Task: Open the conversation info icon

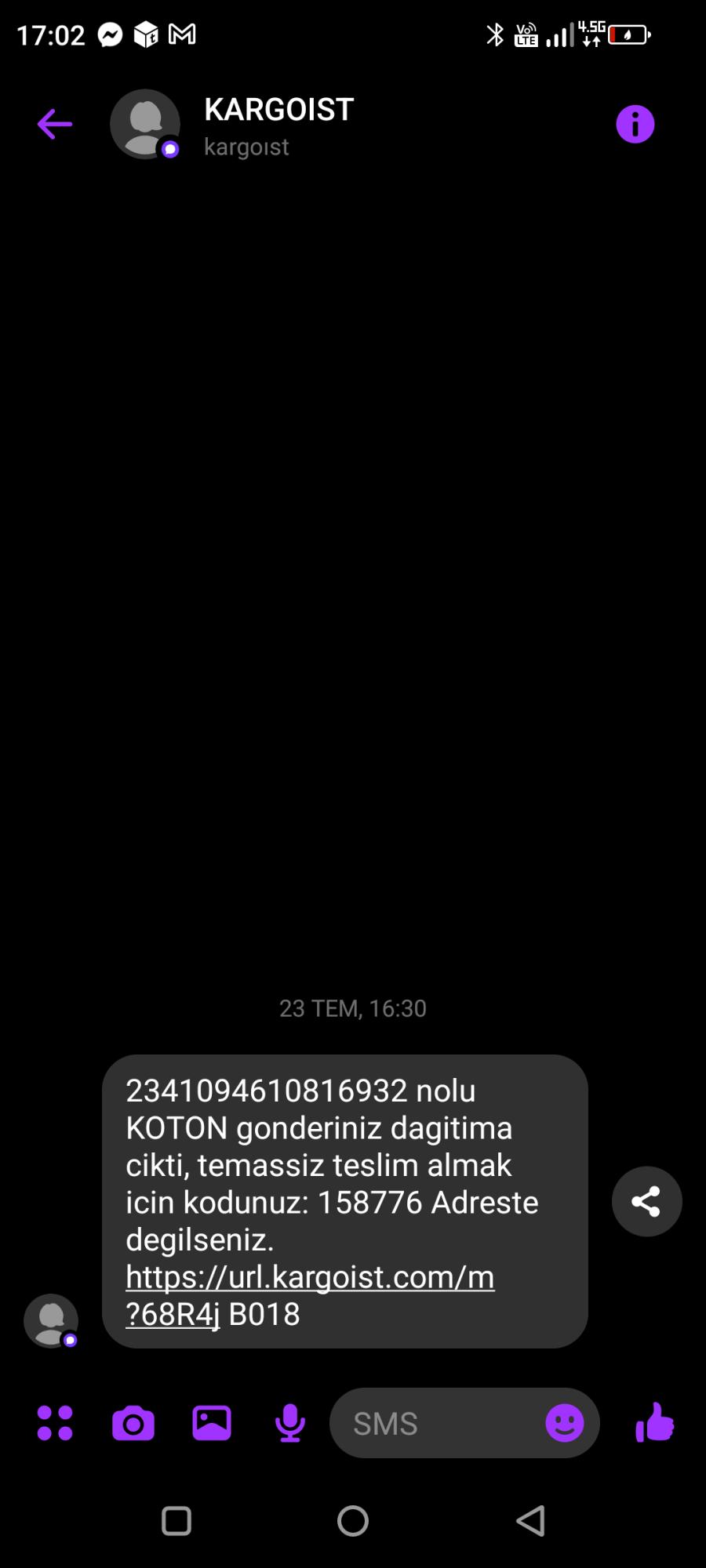Action: pyautogui.click(x=635, y=123)
